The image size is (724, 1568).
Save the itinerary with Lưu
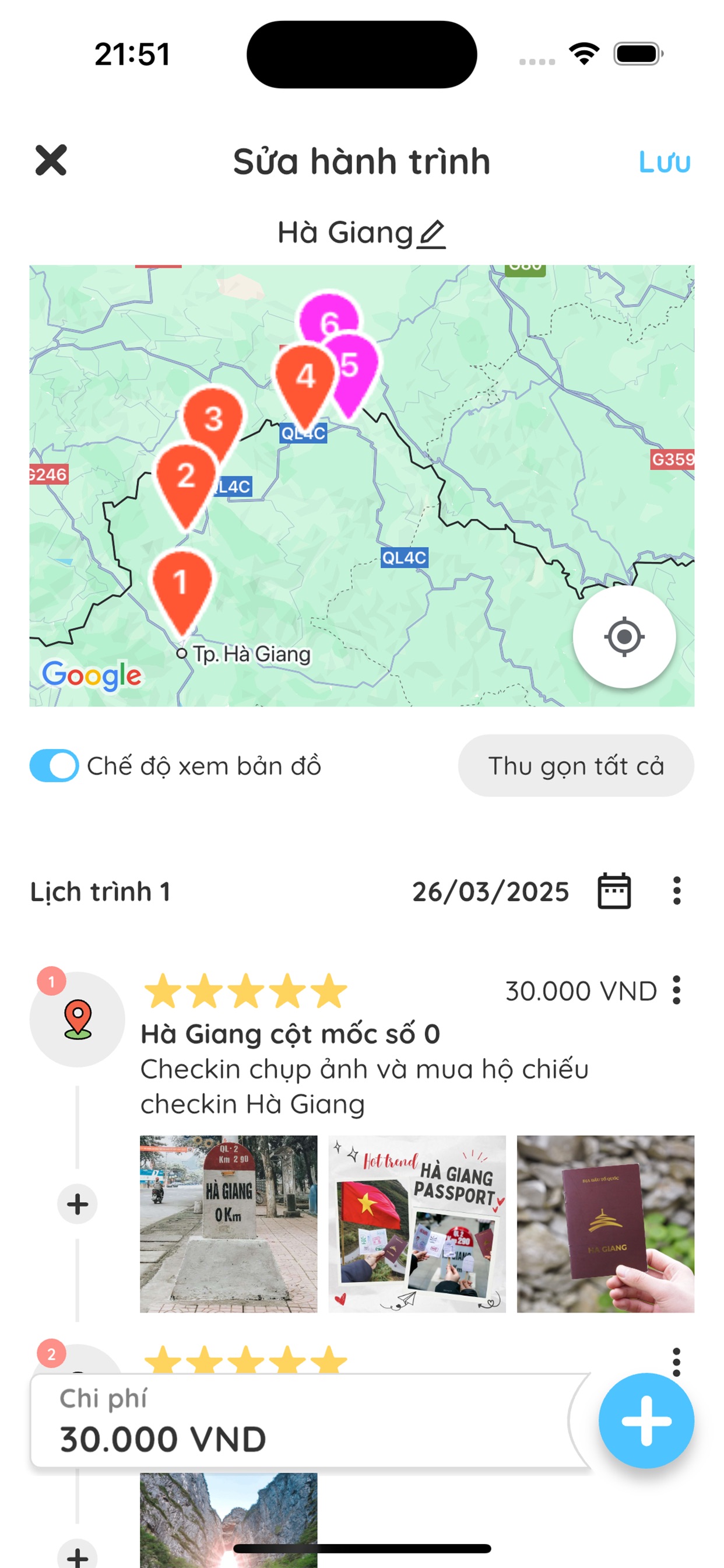(664, 162)
